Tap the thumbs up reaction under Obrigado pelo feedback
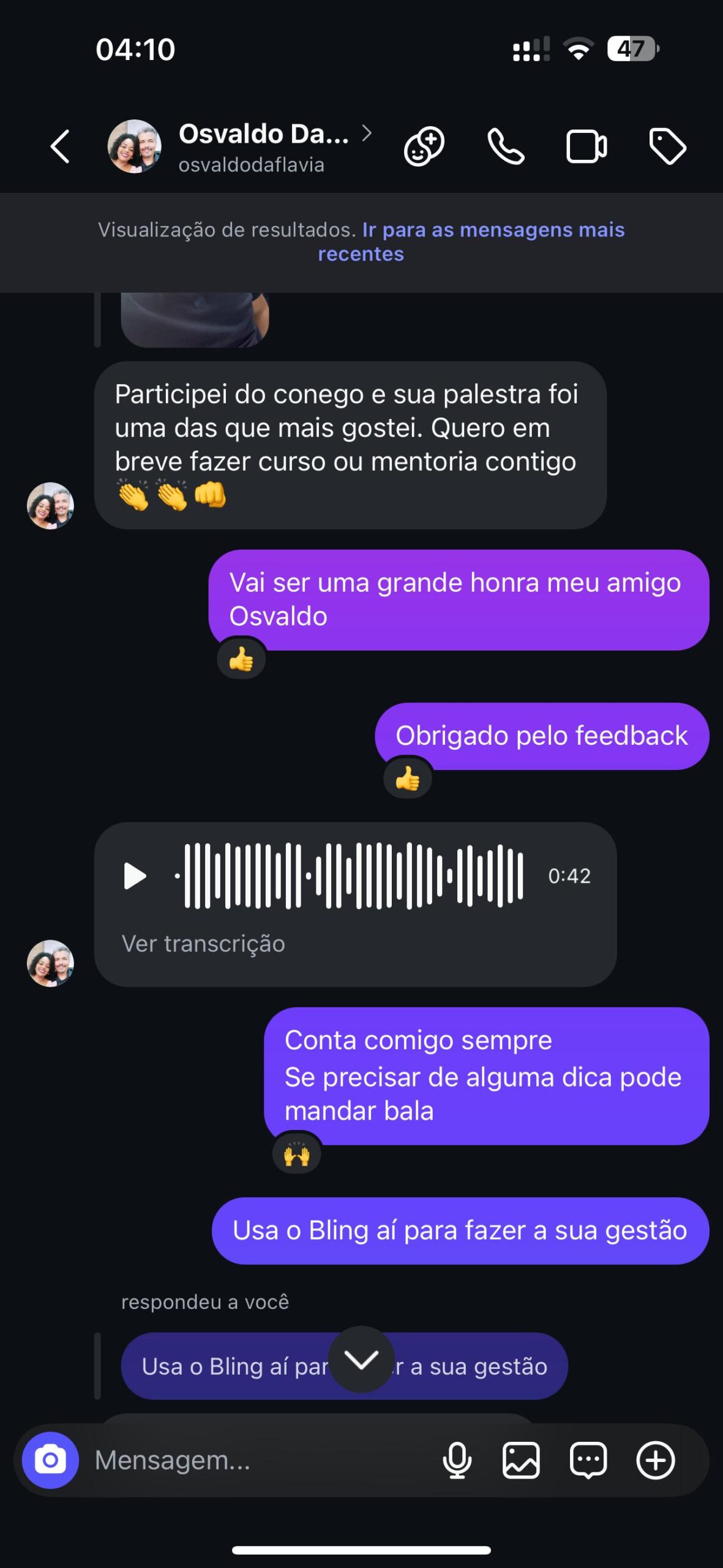This screenshot has height=1568, width=723. coord(407,777)
